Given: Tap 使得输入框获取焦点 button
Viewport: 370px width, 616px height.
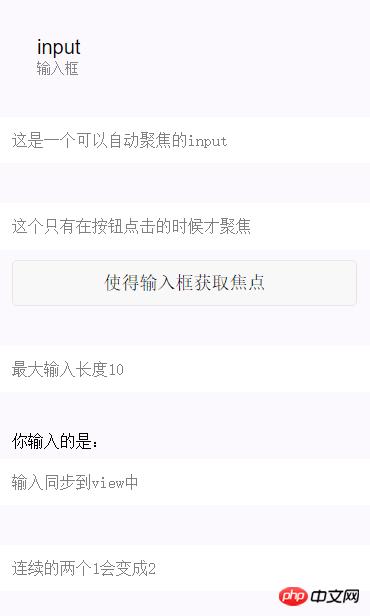Looking at the screenshot, I should (x=185, y=283).
